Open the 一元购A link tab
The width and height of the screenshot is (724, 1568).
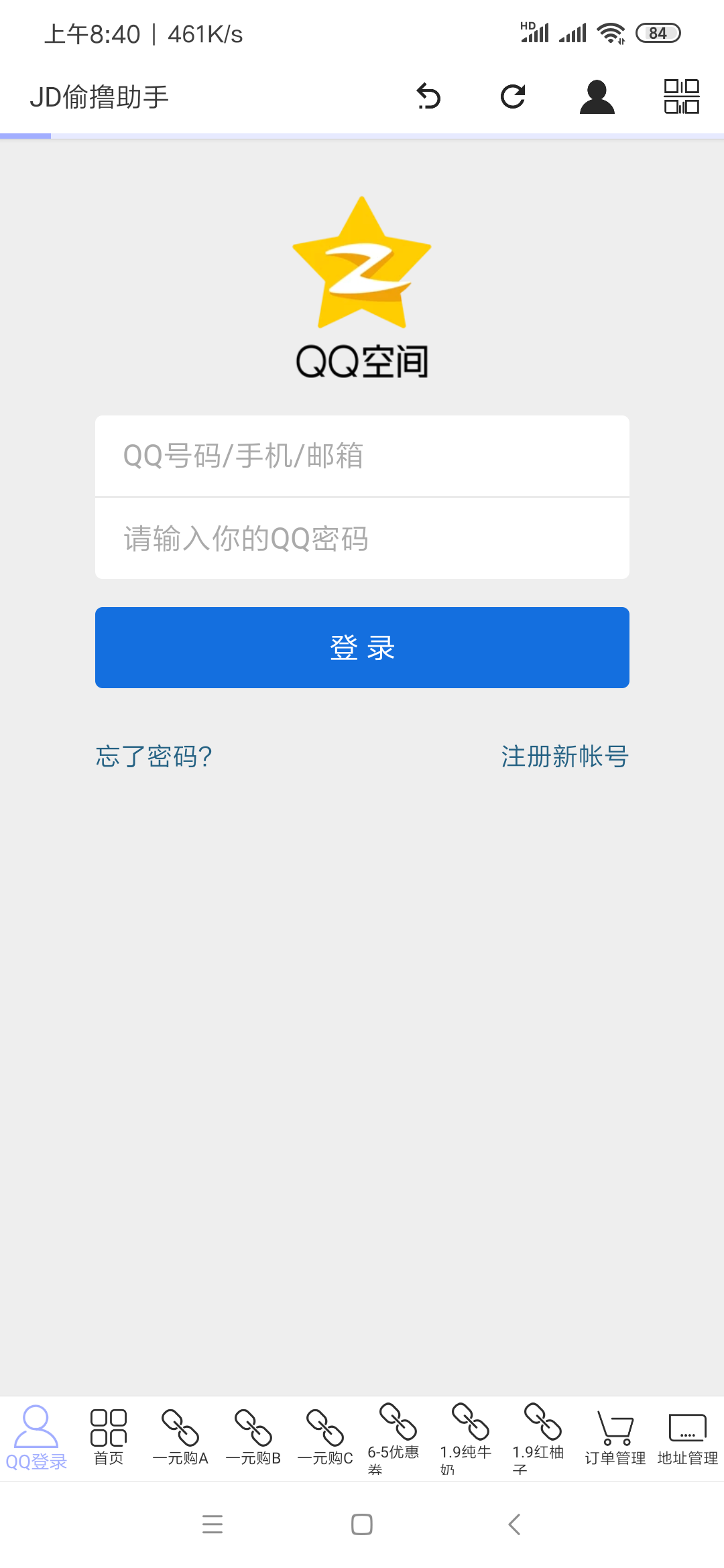[x=180, y=1438]
